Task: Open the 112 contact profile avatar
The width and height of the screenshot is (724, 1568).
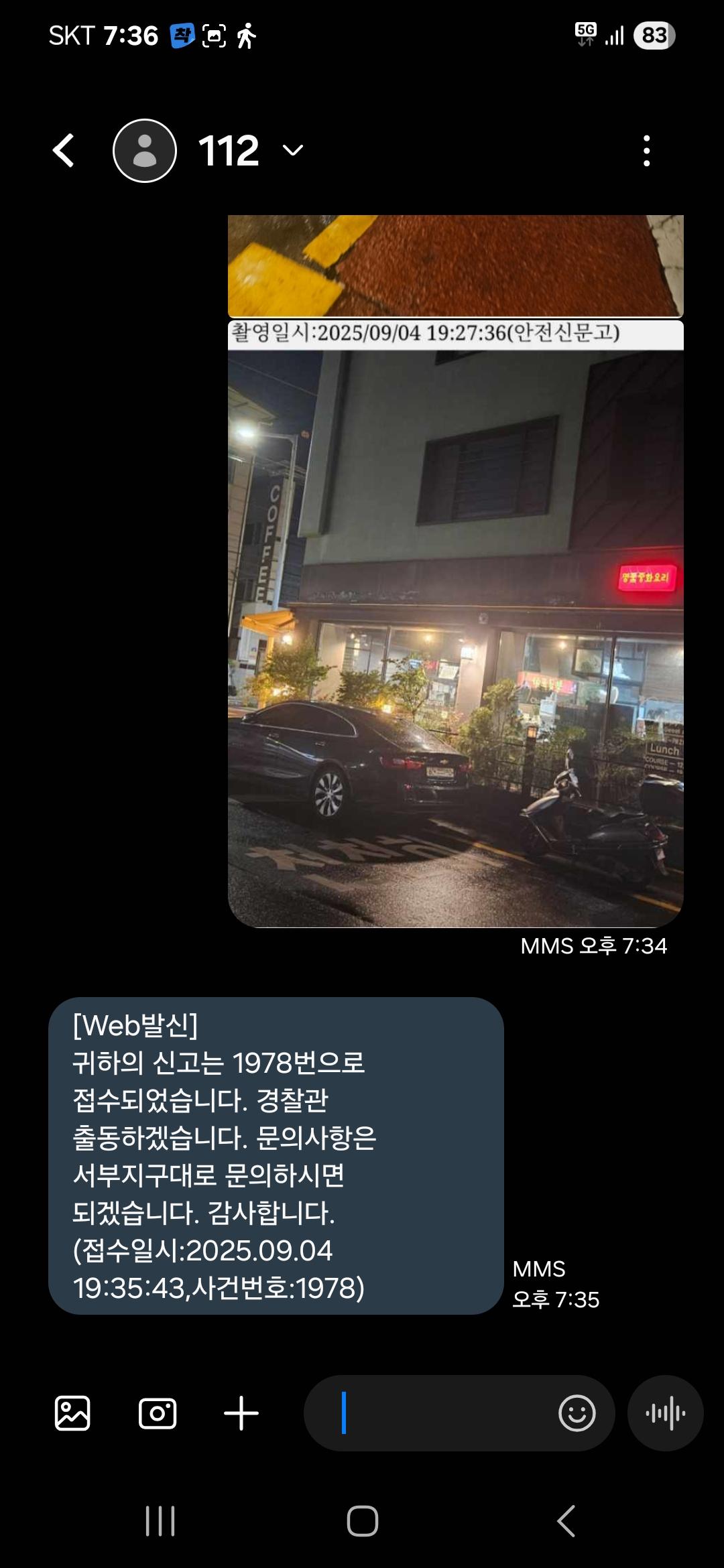Action: tap(145, 151)
